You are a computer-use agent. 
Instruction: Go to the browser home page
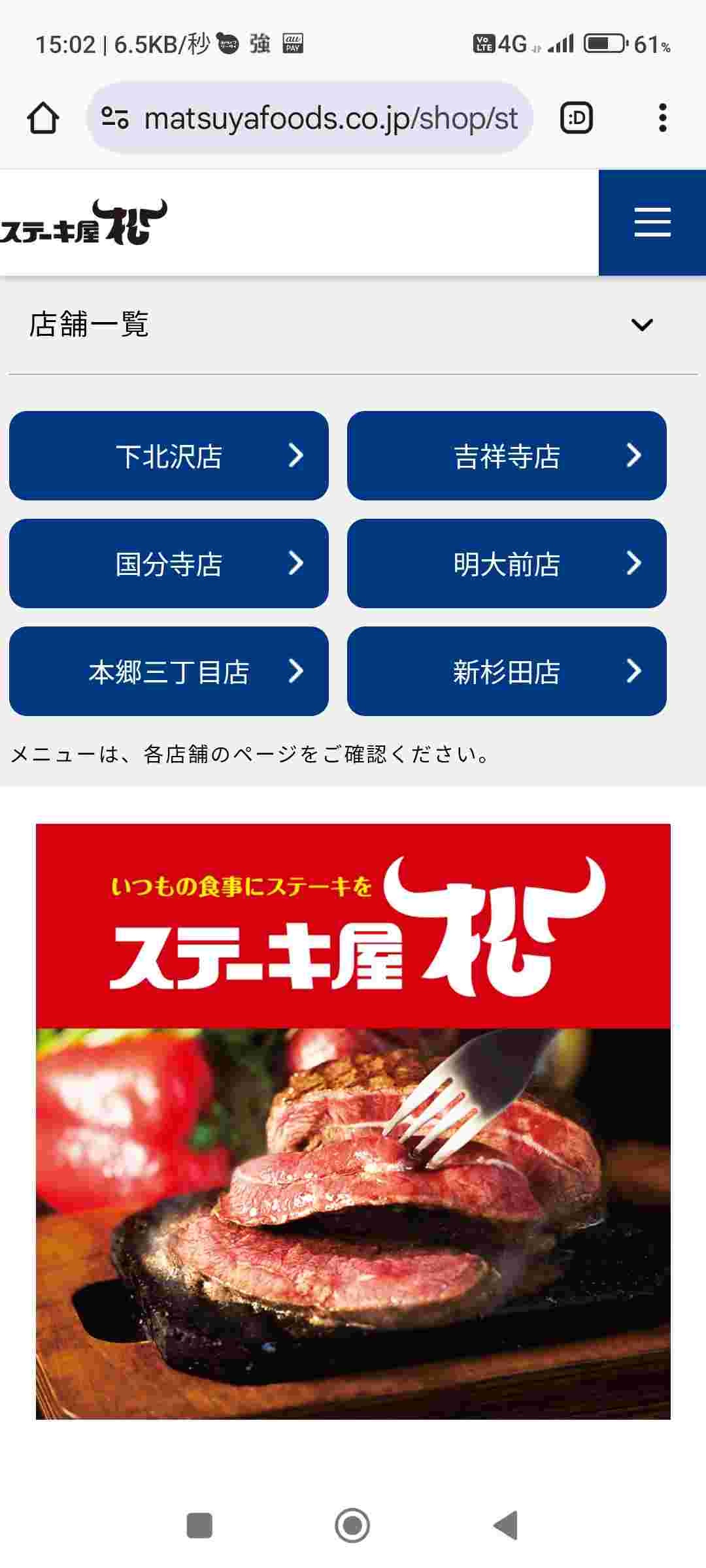click(x=43, y=118)
